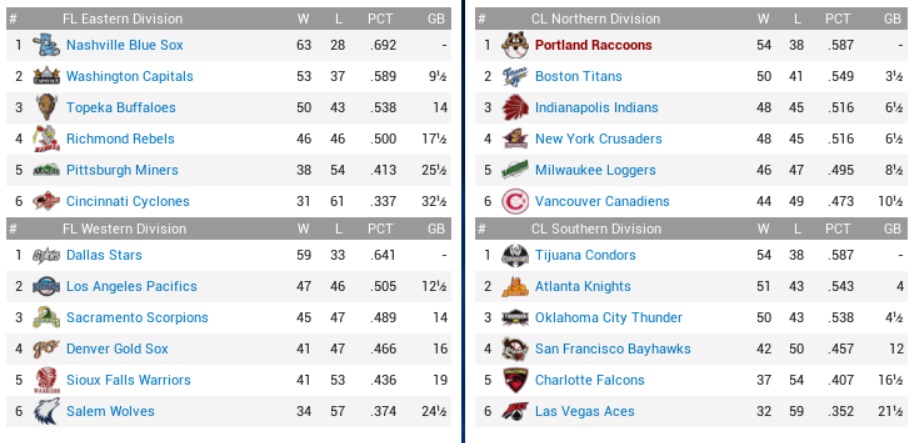Open the Sioux Falls Warriors page

[x=128, y=380]
